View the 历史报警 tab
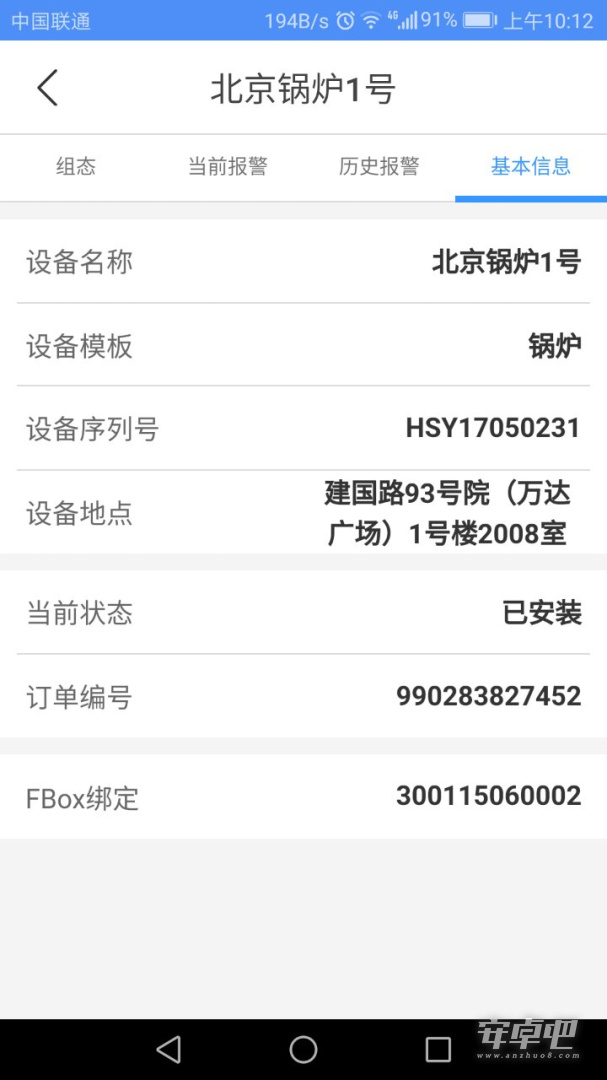This screenshot has height=1080, width=607. (379, 167)
